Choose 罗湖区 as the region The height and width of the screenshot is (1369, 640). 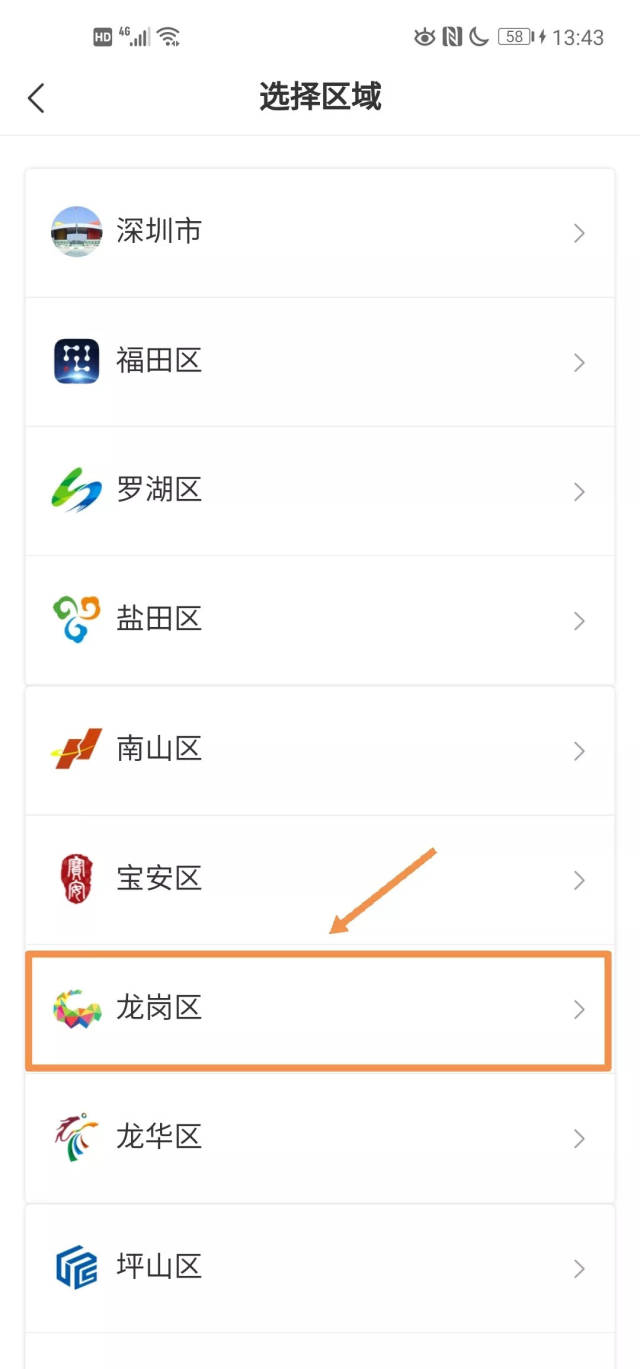(319, 490)
